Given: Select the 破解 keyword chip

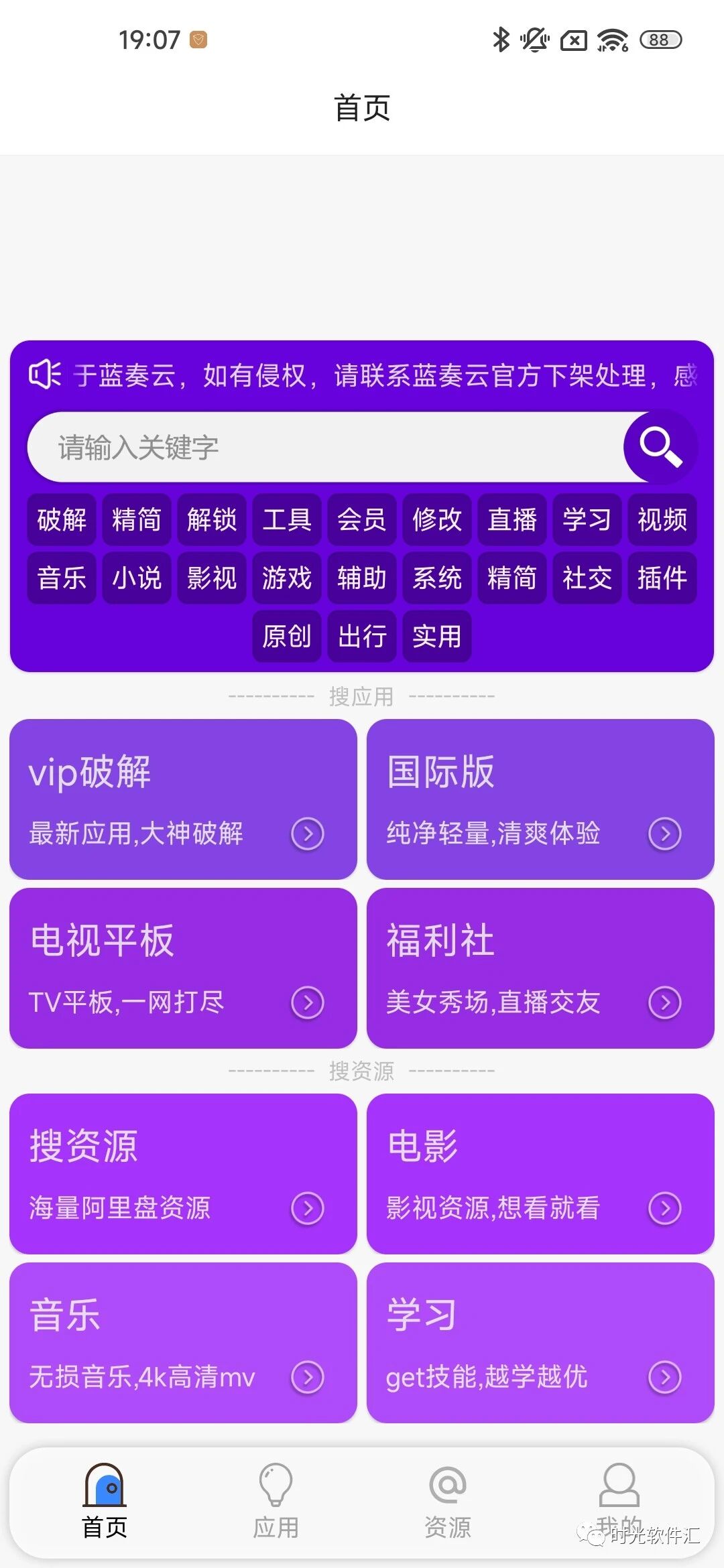Looking at the screenshot, I should (62, 519).
